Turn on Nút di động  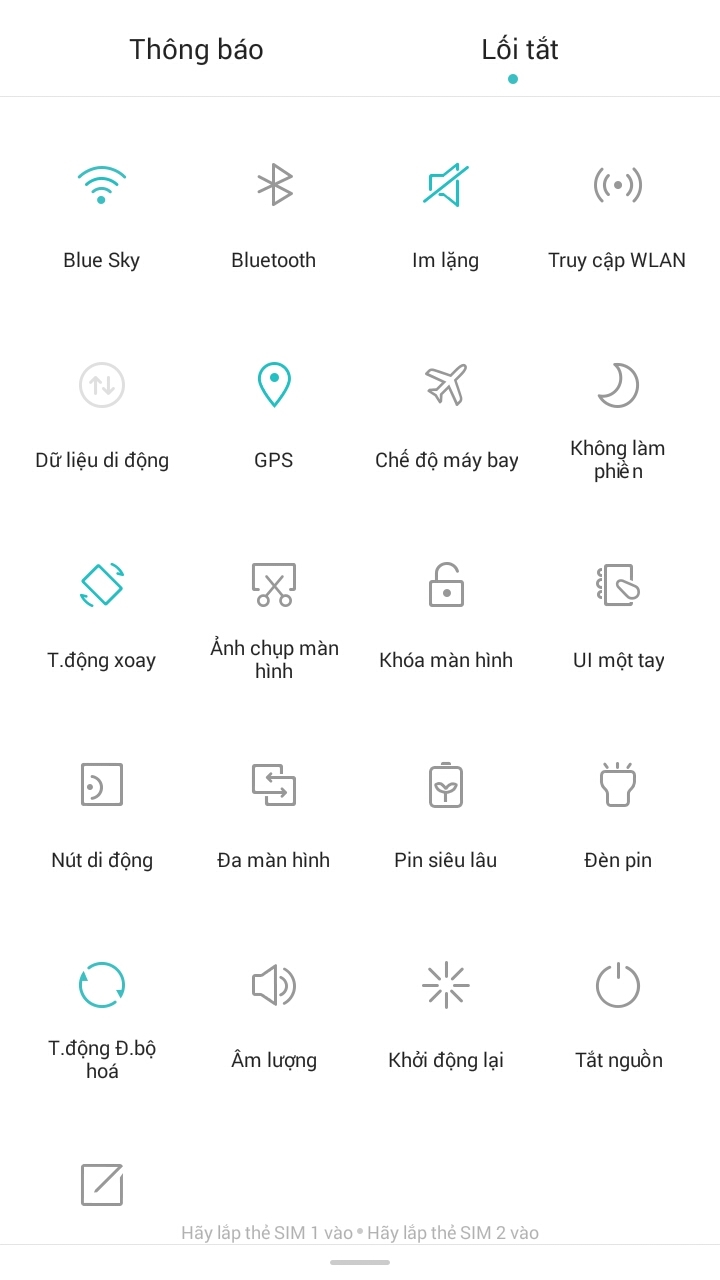click(x=102, y=786)
